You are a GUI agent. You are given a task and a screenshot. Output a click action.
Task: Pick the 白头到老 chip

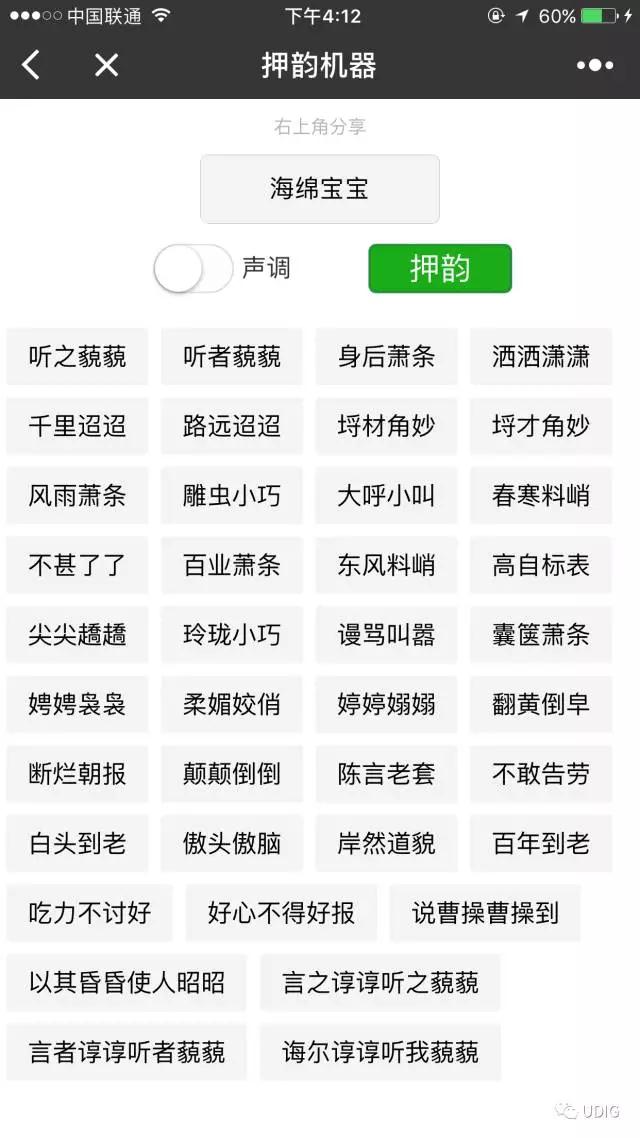(77, 843)
